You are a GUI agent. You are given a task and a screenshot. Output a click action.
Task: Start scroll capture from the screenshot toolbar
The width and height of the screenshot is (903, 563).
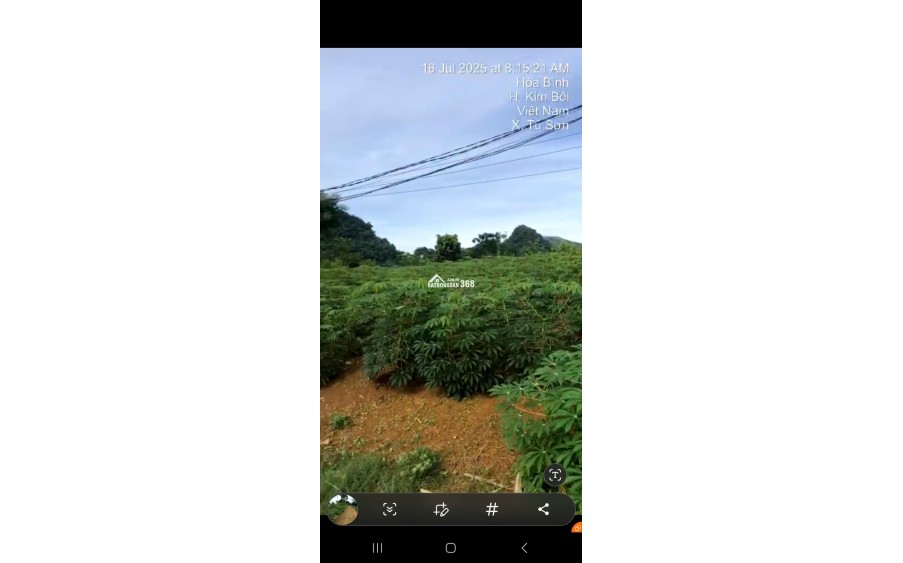pyautogui.click(x=390, y=510)
